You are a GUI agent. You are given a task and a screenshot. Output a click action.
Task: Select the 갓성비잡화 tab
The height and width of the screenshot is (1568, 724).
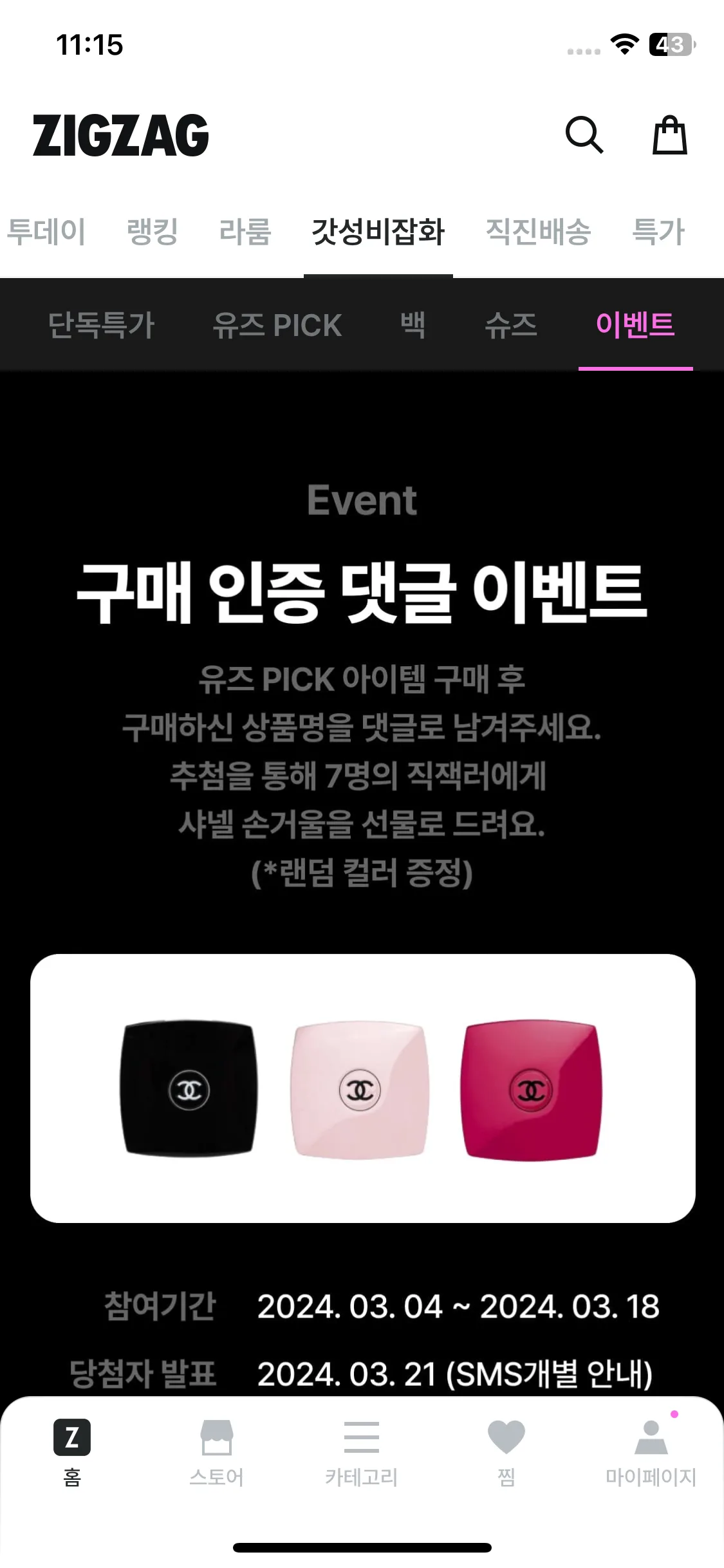pyautogui.click(x=378, y=232)
